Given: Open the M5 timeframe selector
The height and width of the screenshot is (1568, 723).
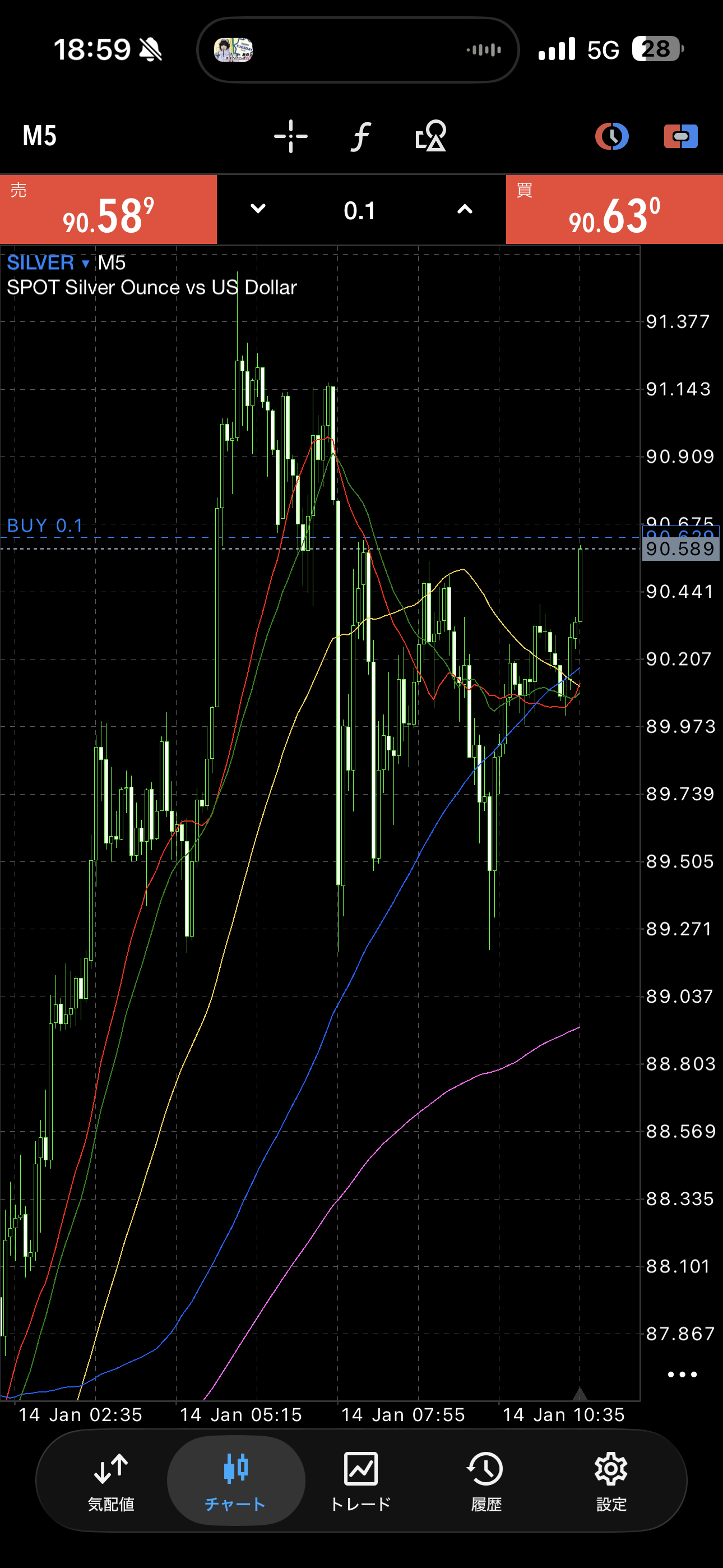Looking at the screenshot, I should 40,136.
